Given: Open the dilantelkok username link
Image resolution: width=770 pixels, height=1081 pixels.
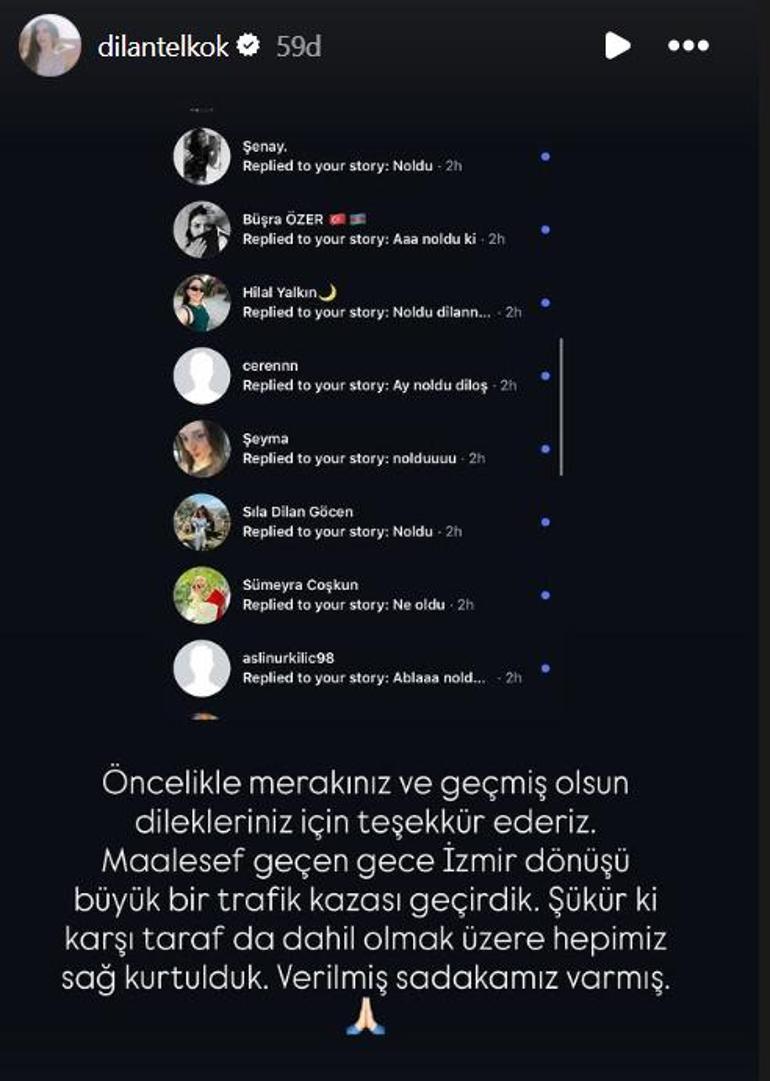Looking at the screenshot, I should click(163, 47).
